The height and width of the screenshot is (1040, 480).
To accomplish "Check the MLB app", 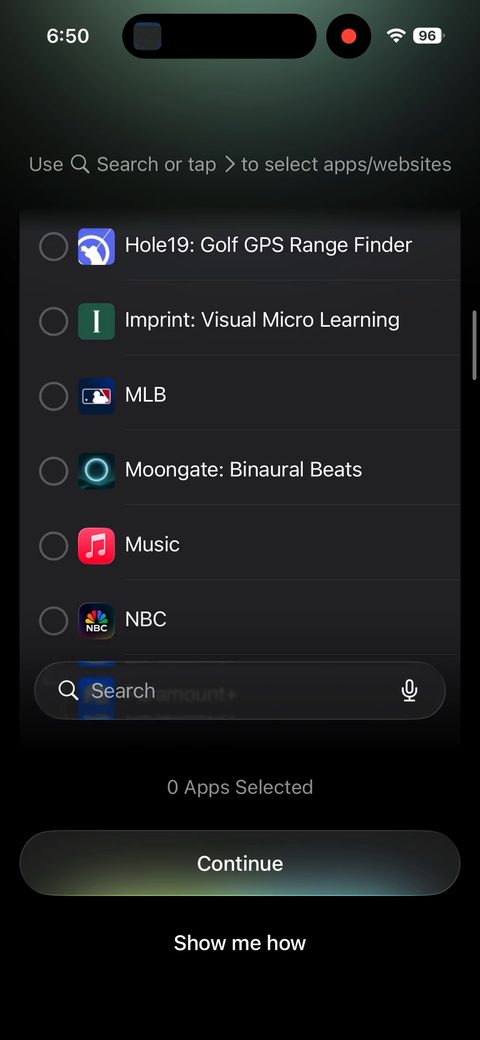I will [x=54, y=397].
